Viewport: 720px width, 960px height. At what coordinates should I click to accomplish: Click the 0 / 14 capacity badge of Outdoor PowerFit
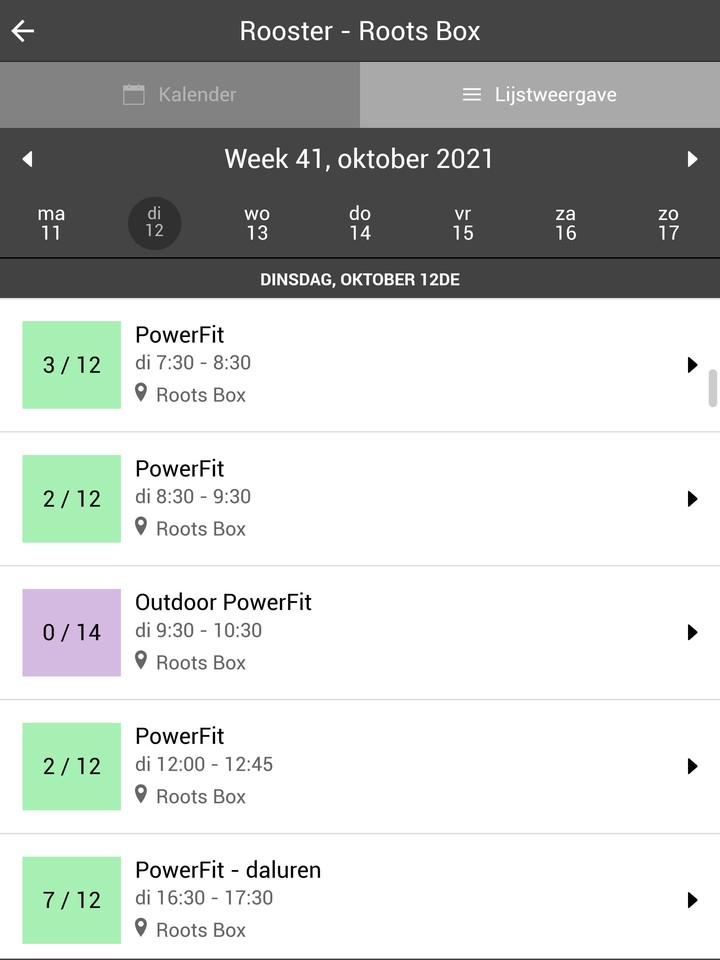pos(71,632)
